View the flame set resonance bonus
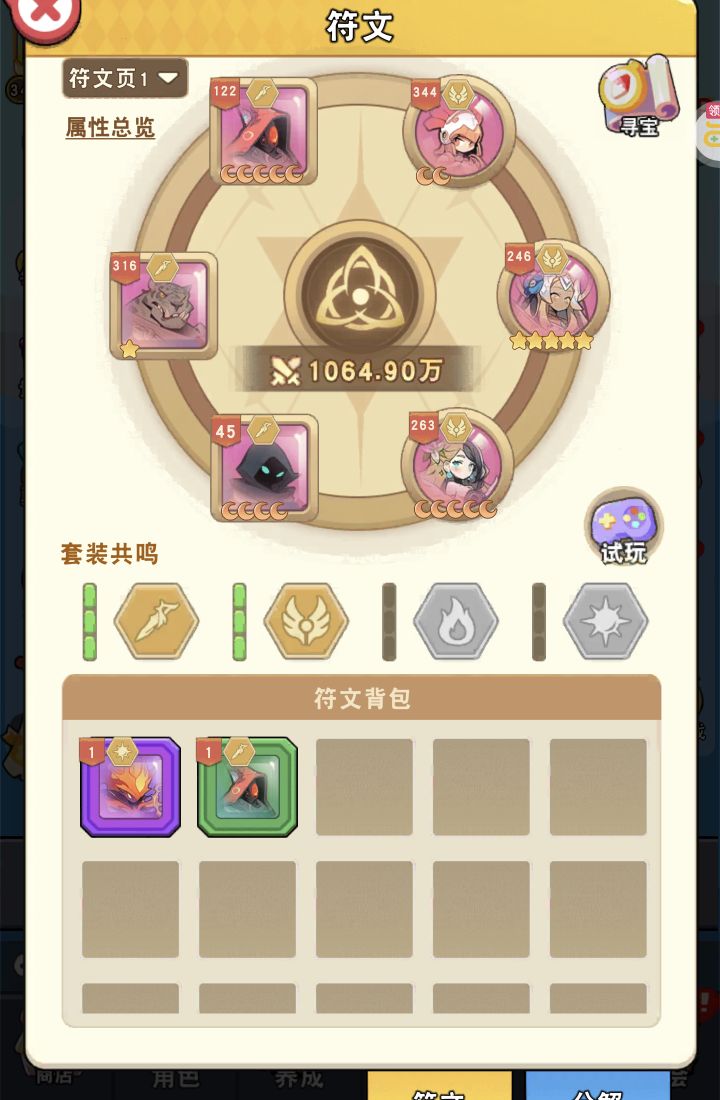This screenshot has height=1100, width=720. click(x=456, y=622)
